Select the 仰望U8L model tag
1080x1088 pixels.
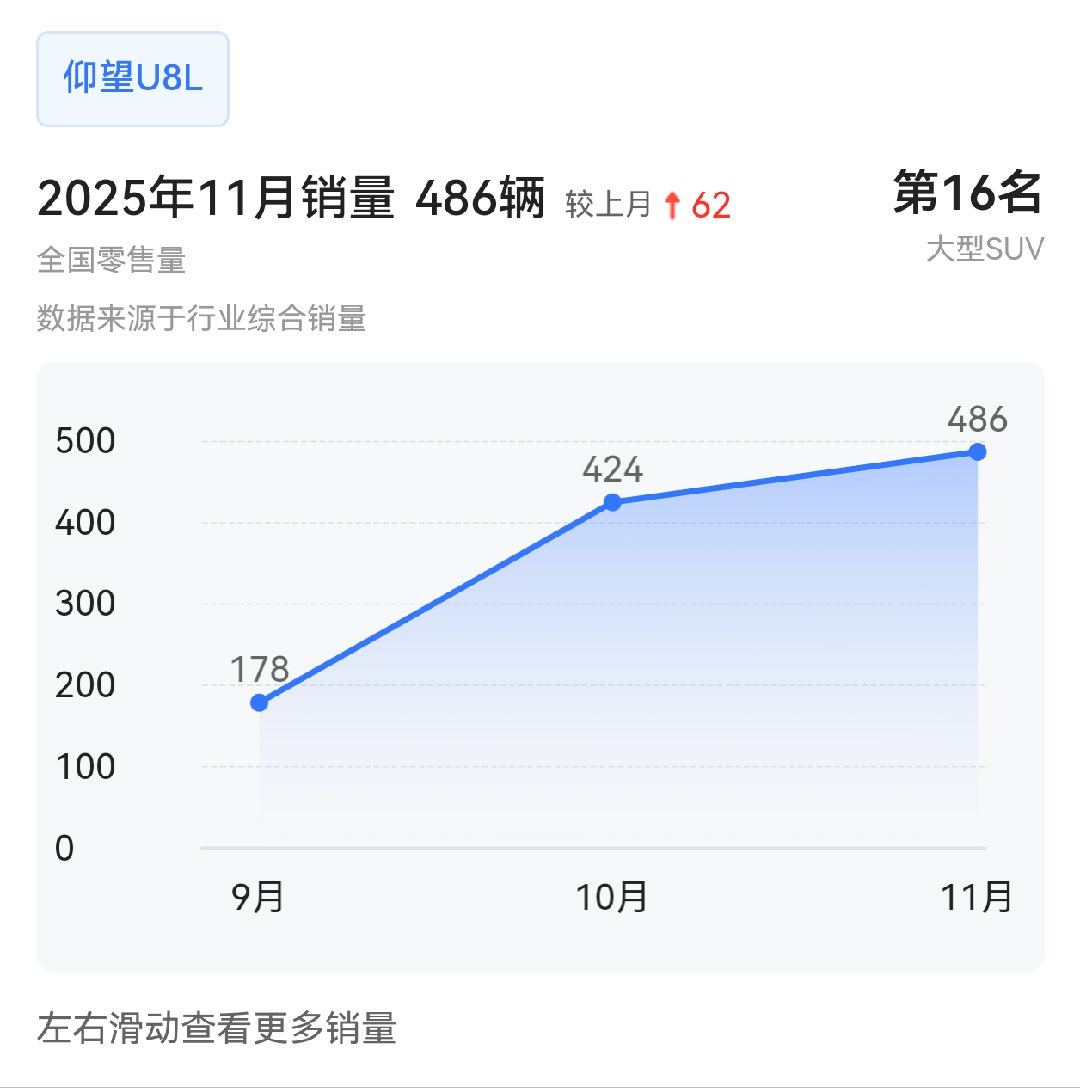[133, 79]
